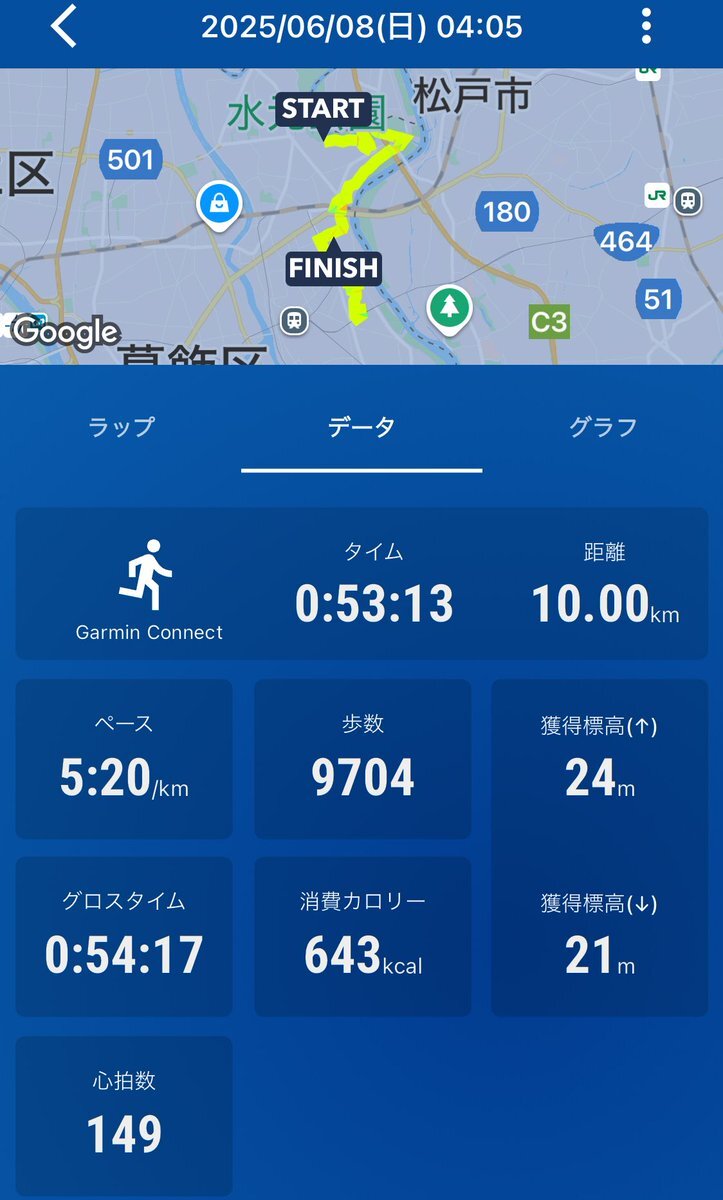
Task: Select the データ tab
Action: [361, 427]
